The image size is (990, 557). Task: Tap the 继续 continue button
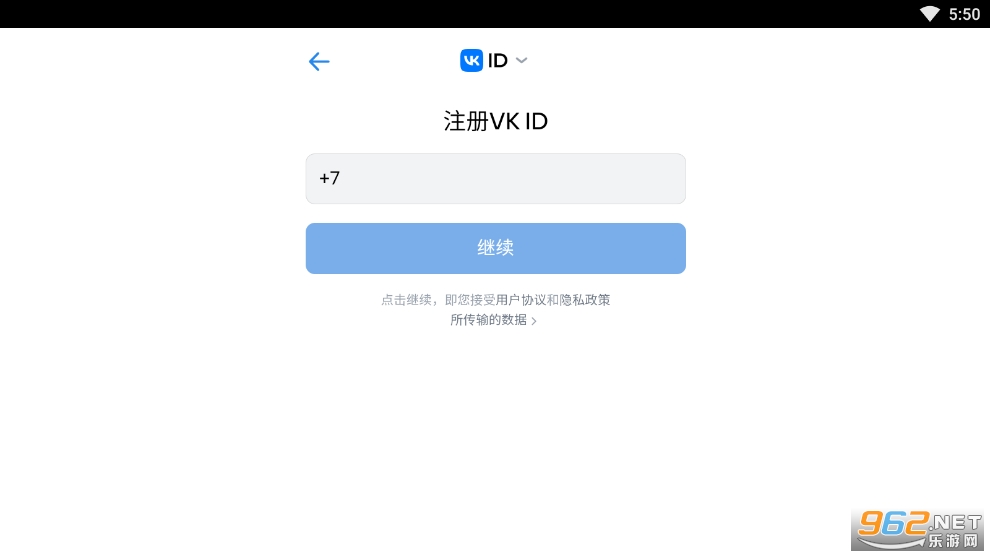click(x=496, y=248)
